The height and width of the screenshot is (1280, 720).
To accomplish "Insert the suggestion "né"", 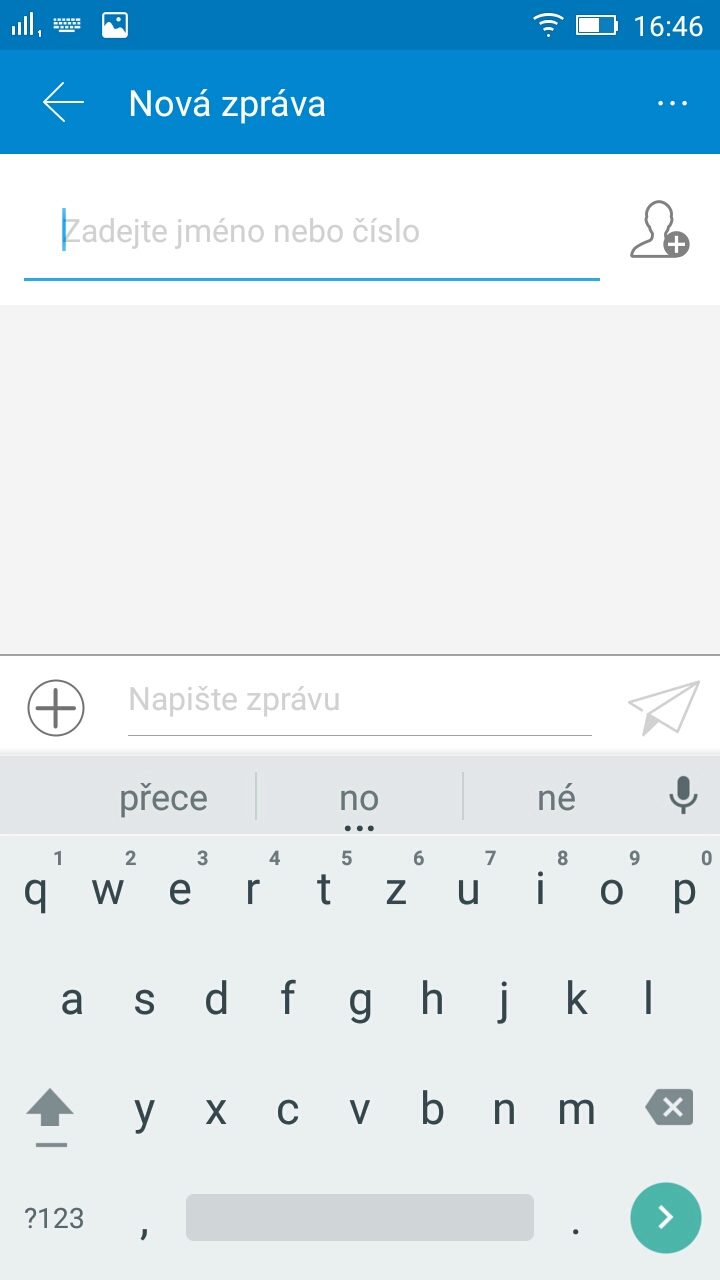I will point(556,798).
